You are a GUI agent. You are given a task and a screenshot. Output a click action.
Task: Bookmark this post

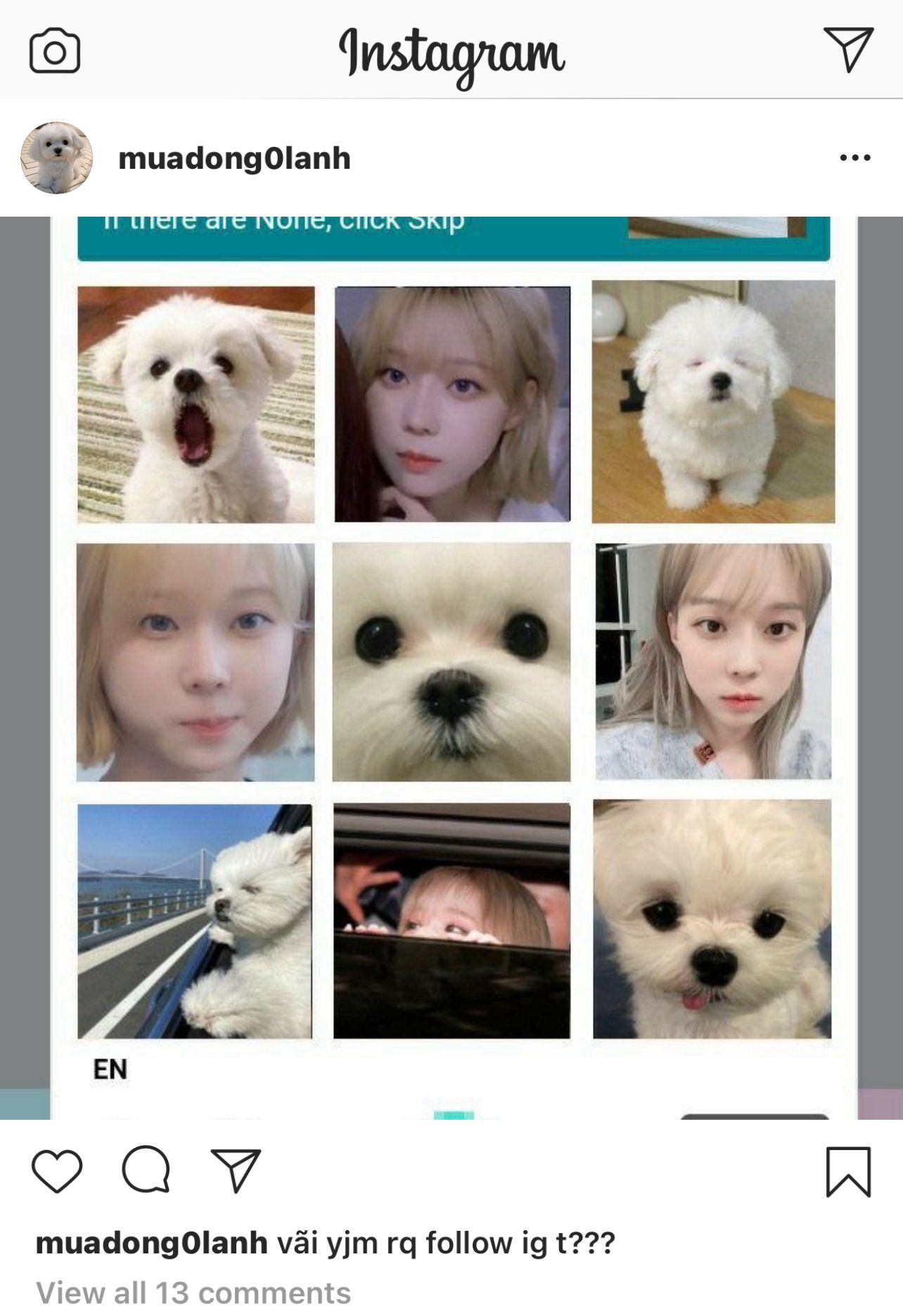[x=848, y=1171]
